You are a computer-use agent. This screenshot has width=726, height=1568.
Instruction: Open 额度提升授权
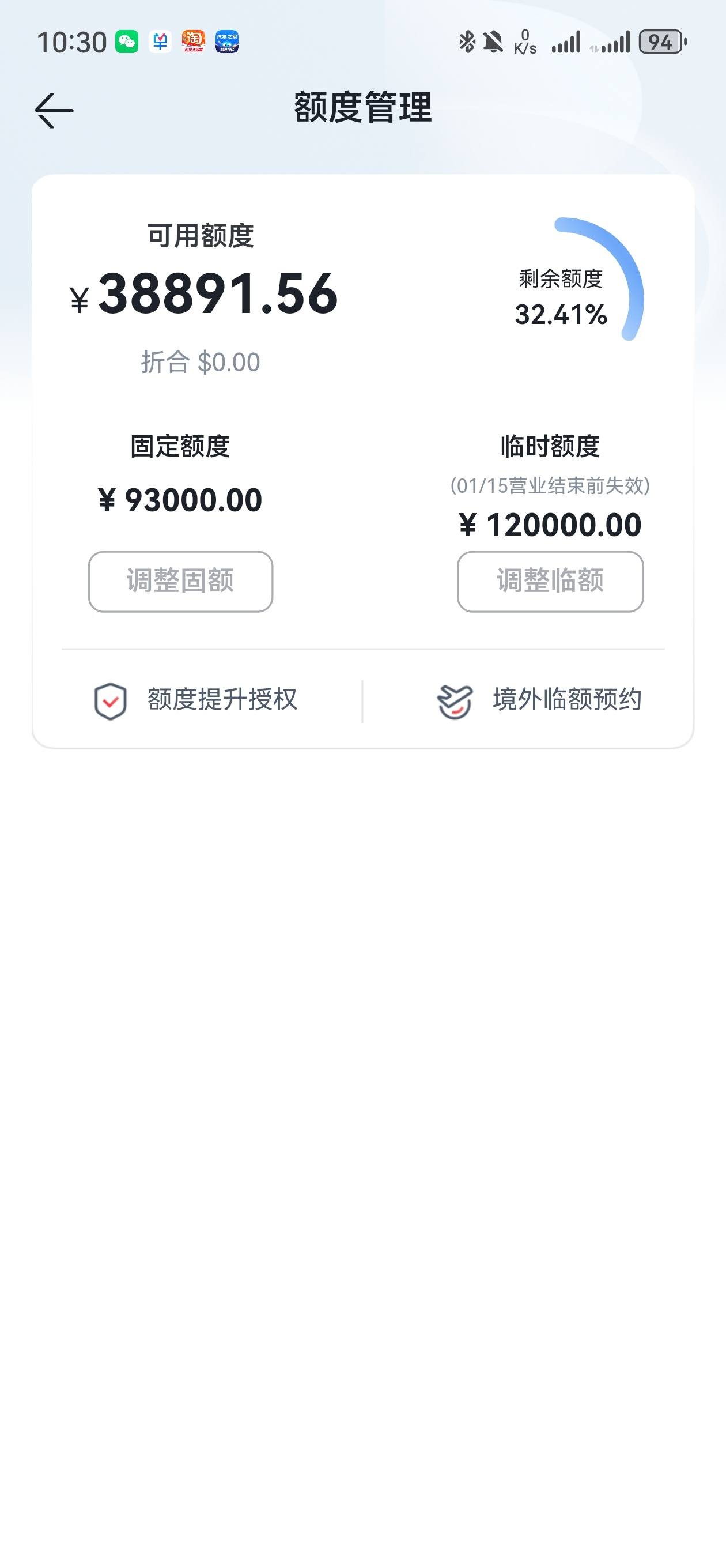(196, 700)
